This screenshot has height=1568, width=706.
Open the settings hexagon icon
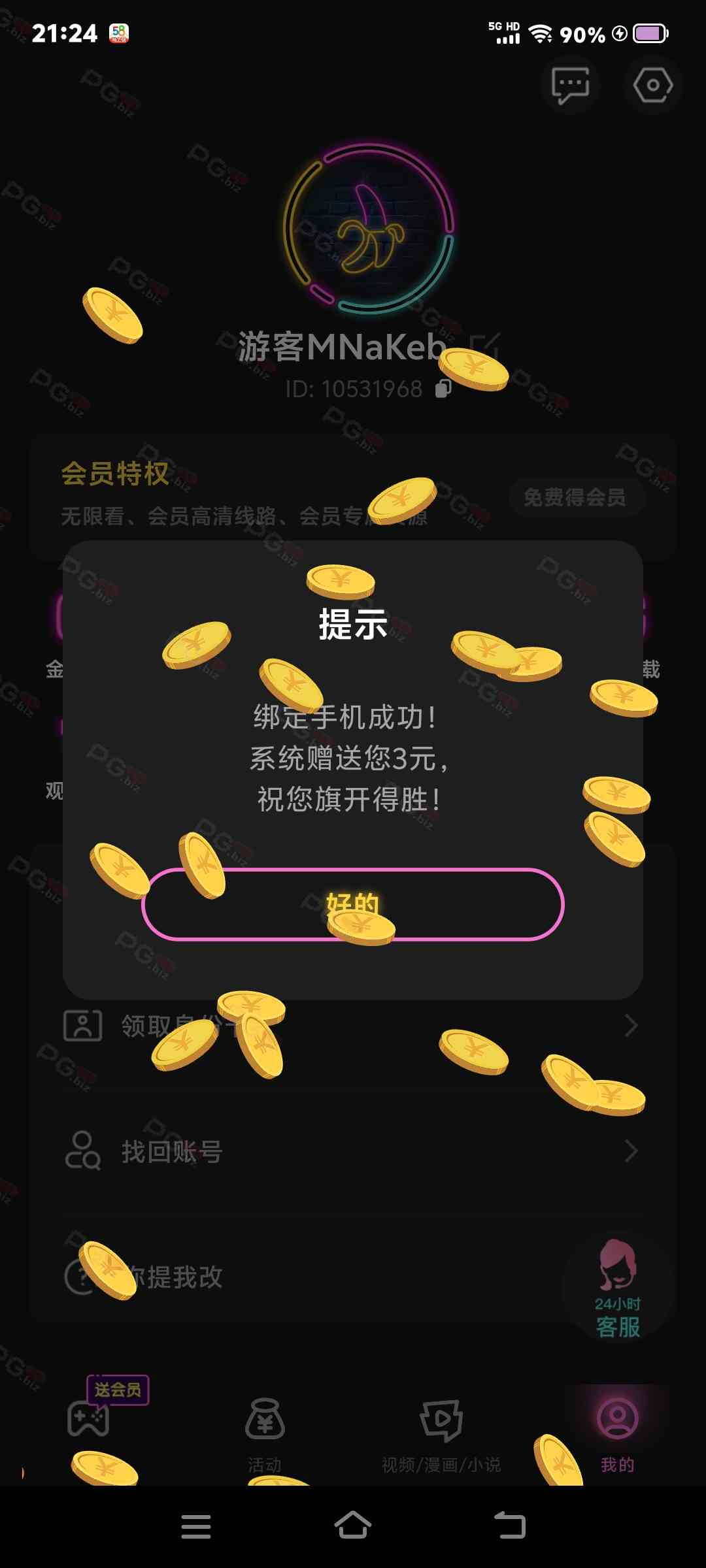click(x=652, y=85)
